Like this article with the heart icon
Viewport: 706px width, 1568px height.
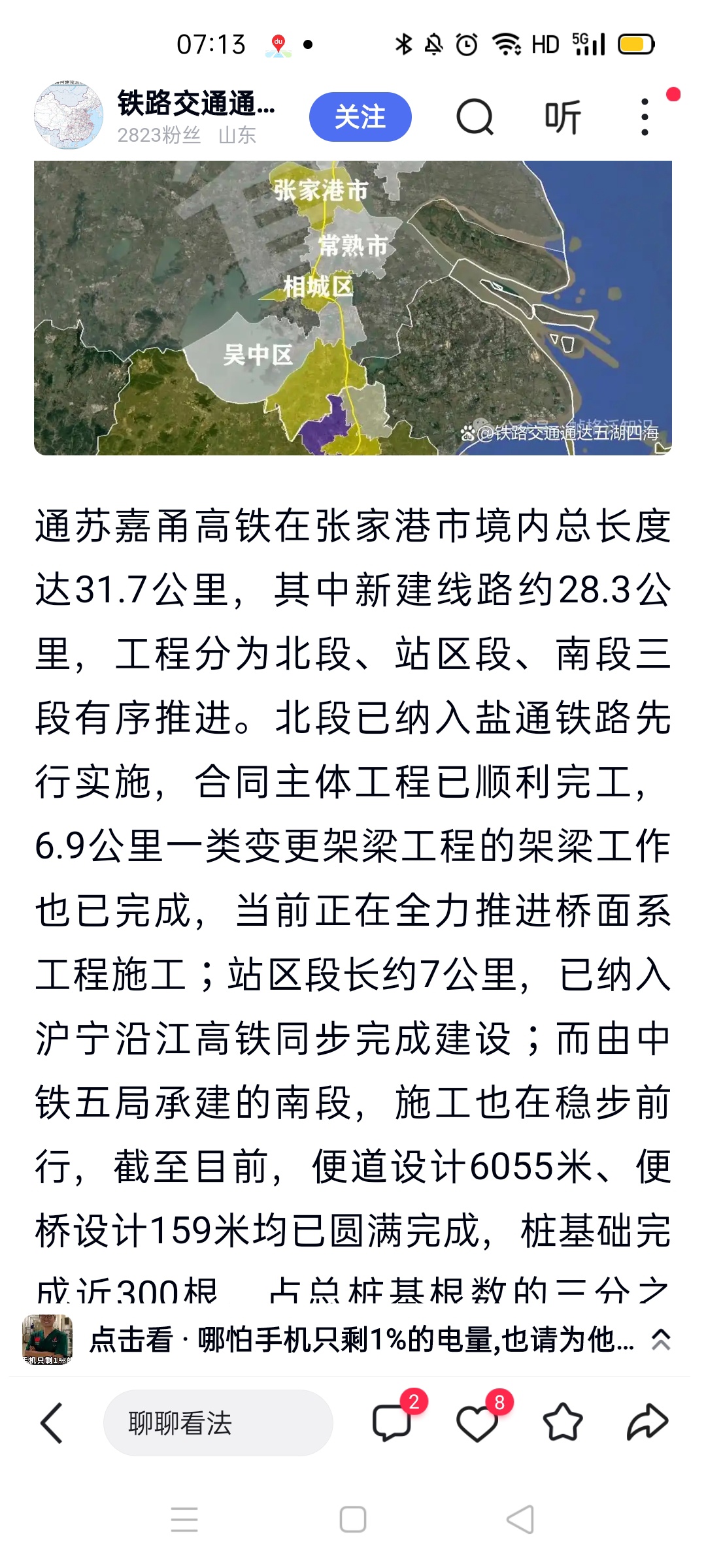pyautogui.click(x=477, y=1422)
